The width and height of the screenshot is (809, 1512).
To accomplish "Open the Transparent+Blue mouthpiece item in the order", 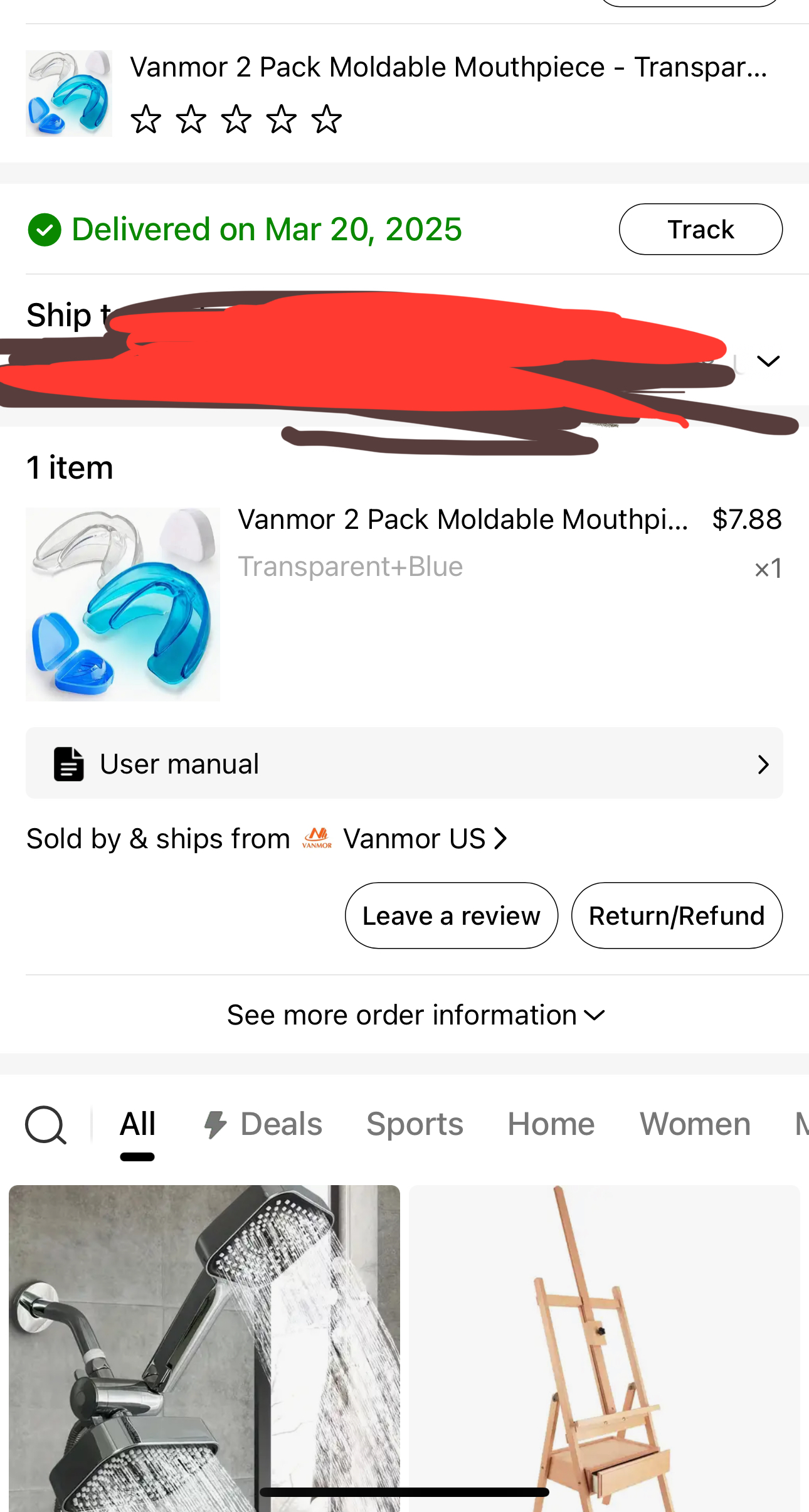I will tap(123, 604).
